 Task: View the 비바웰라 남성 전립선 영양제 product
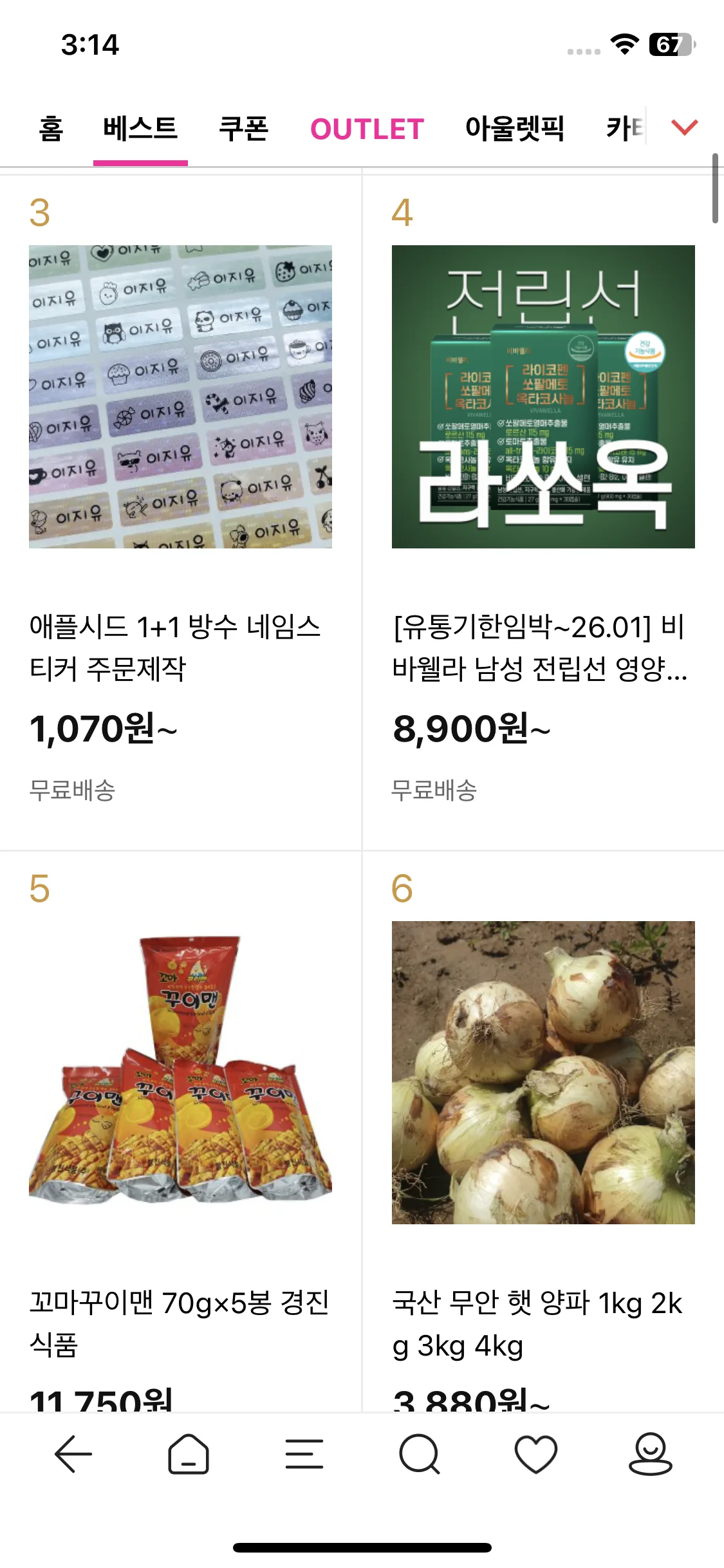543,397
